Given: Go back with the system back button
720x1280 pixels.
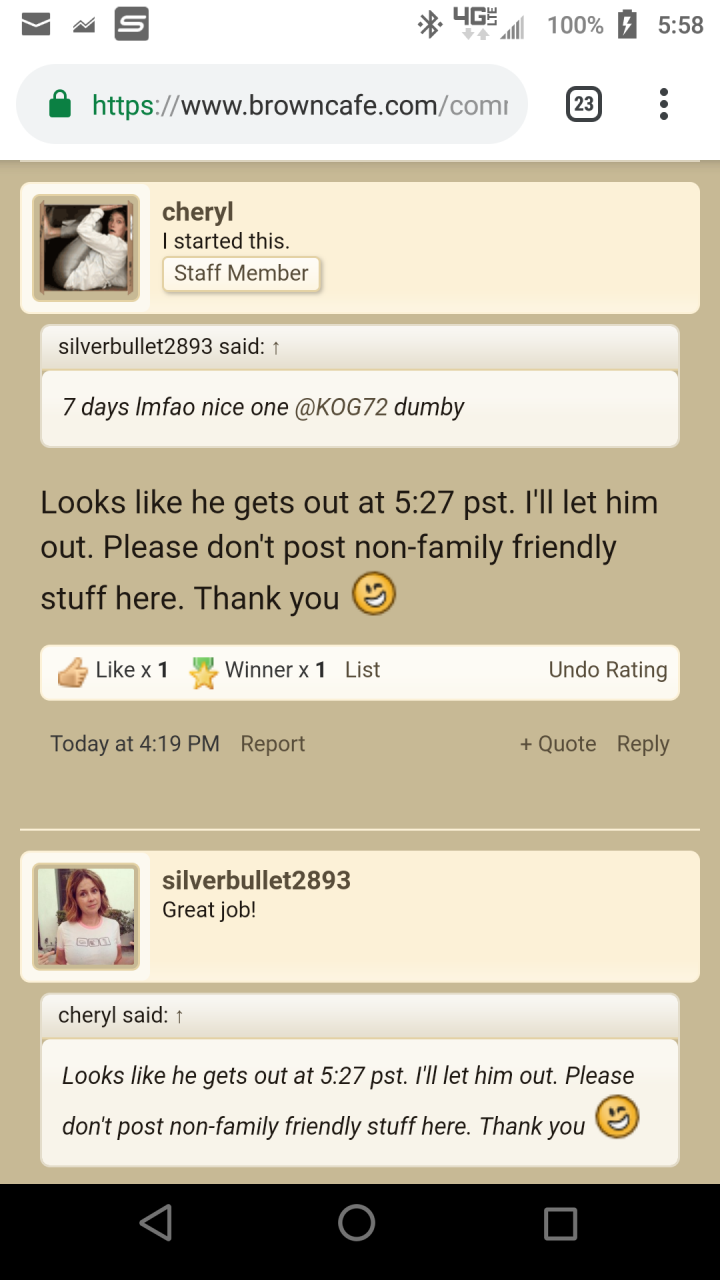Looking at the screenshot, I should (156, 1223).
